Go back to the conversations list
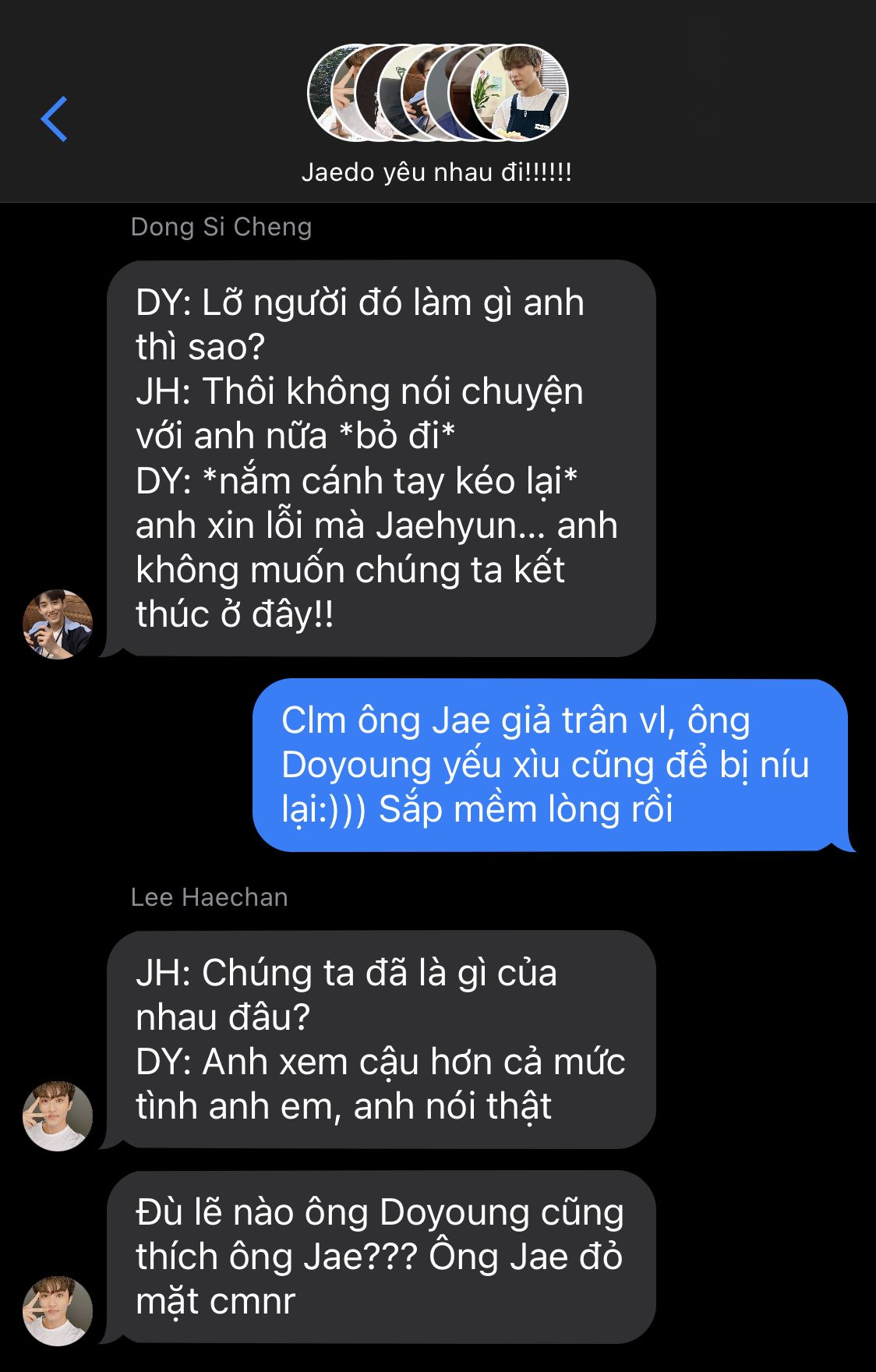Image resolution: width=876 pixels, height=1372 pixels. (x=55, y=119)
